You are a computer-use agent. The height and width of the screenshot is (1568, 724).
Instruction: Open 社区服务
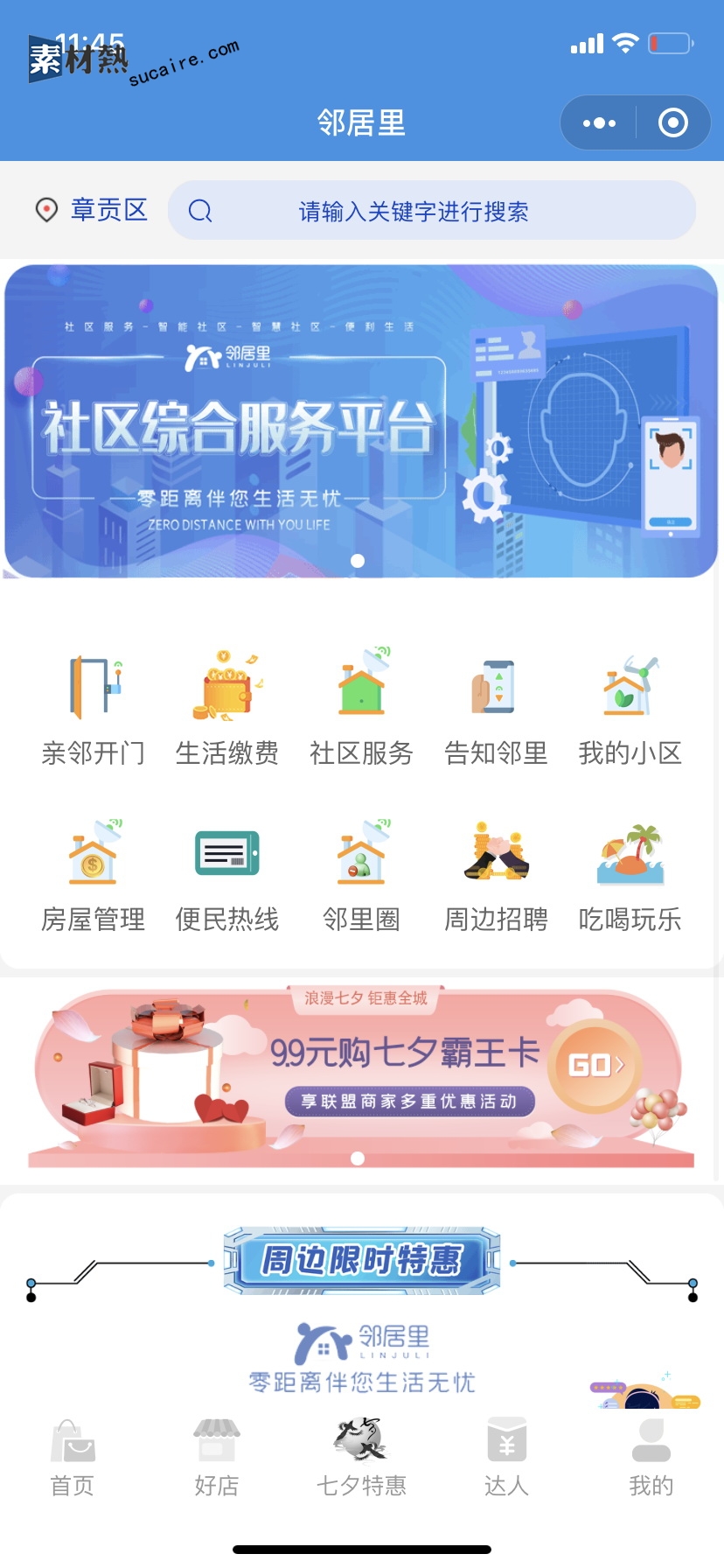pyautogui.click(x=361, y=710)
